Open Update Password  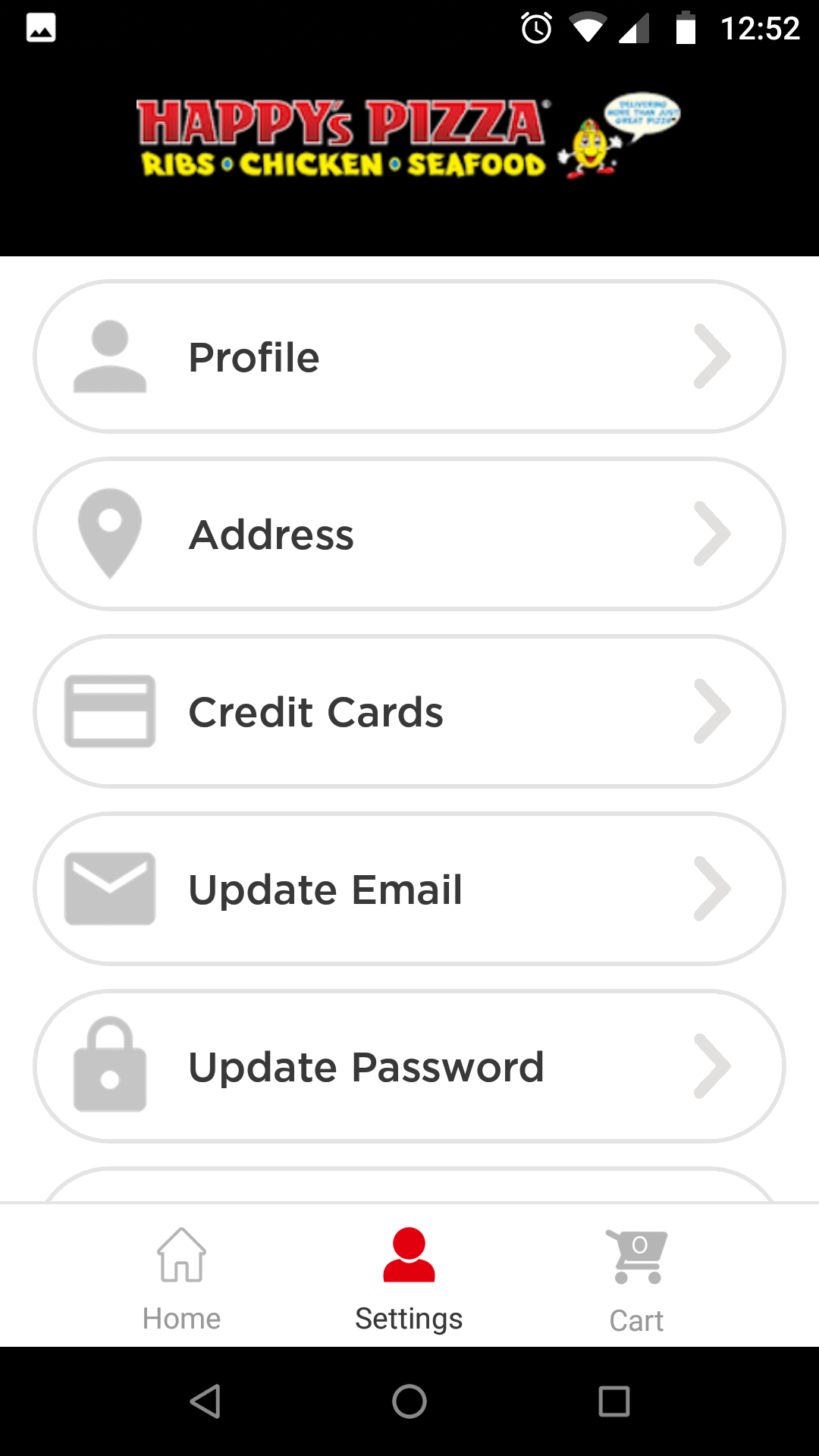click(409, 1066)
